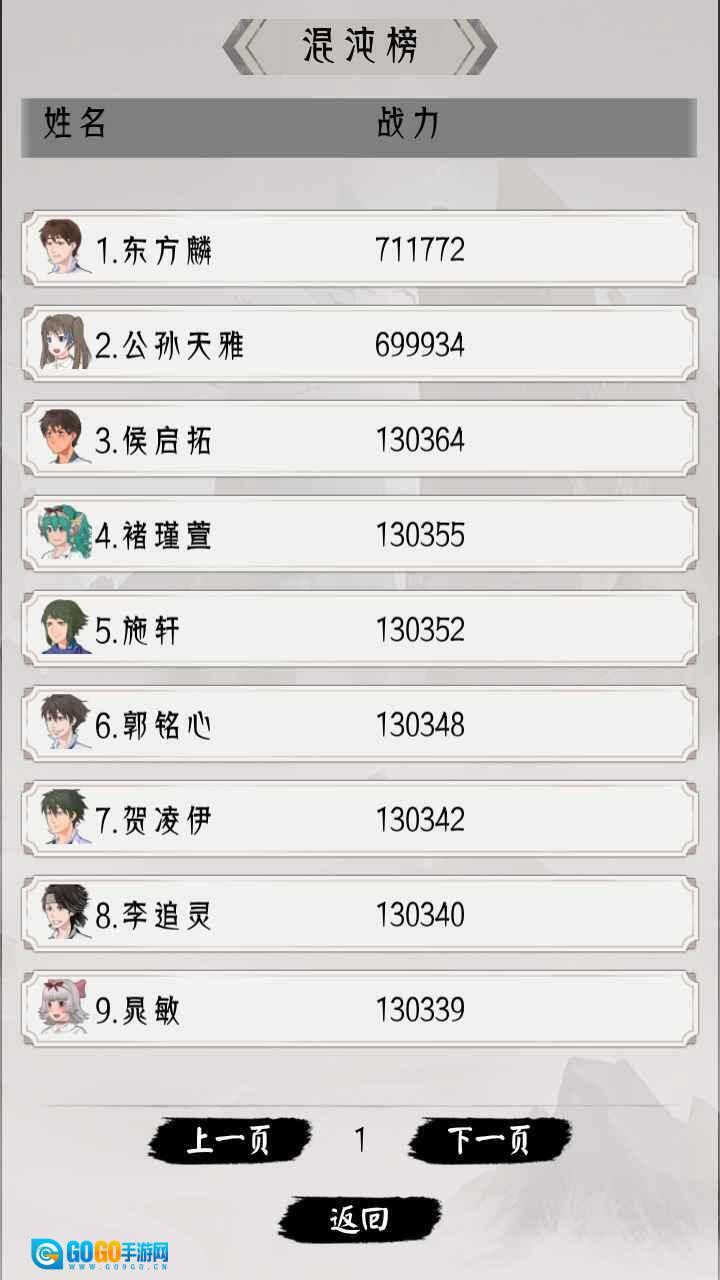View player 侯启拓's entry
The width and height of the screenshot is (720, 1280).
tap(359, 440)
